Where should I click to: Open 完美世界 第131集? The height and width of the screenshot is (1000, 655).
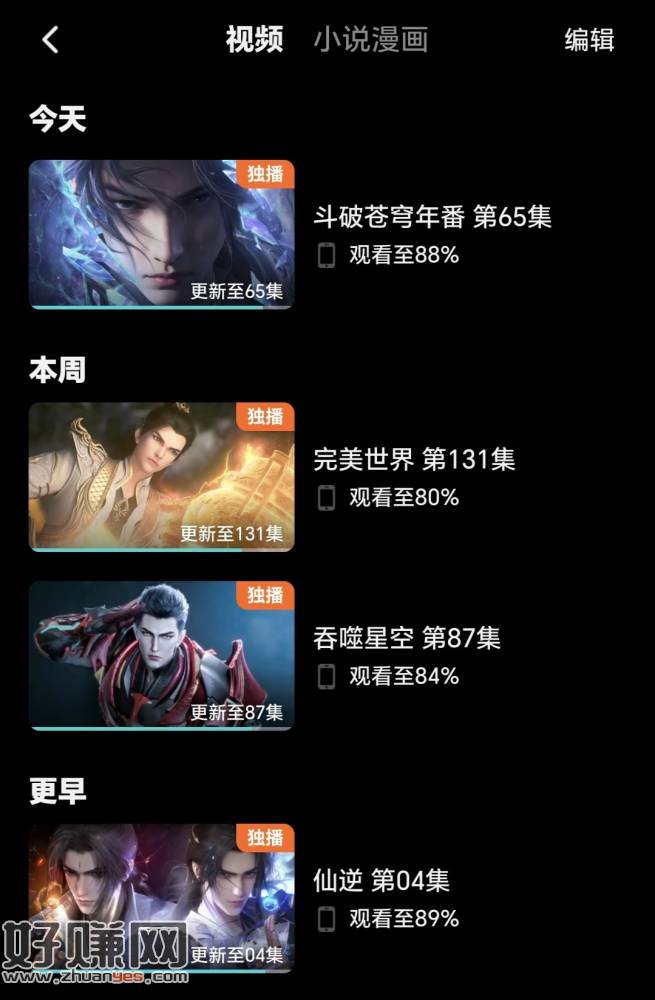[161, 477]
